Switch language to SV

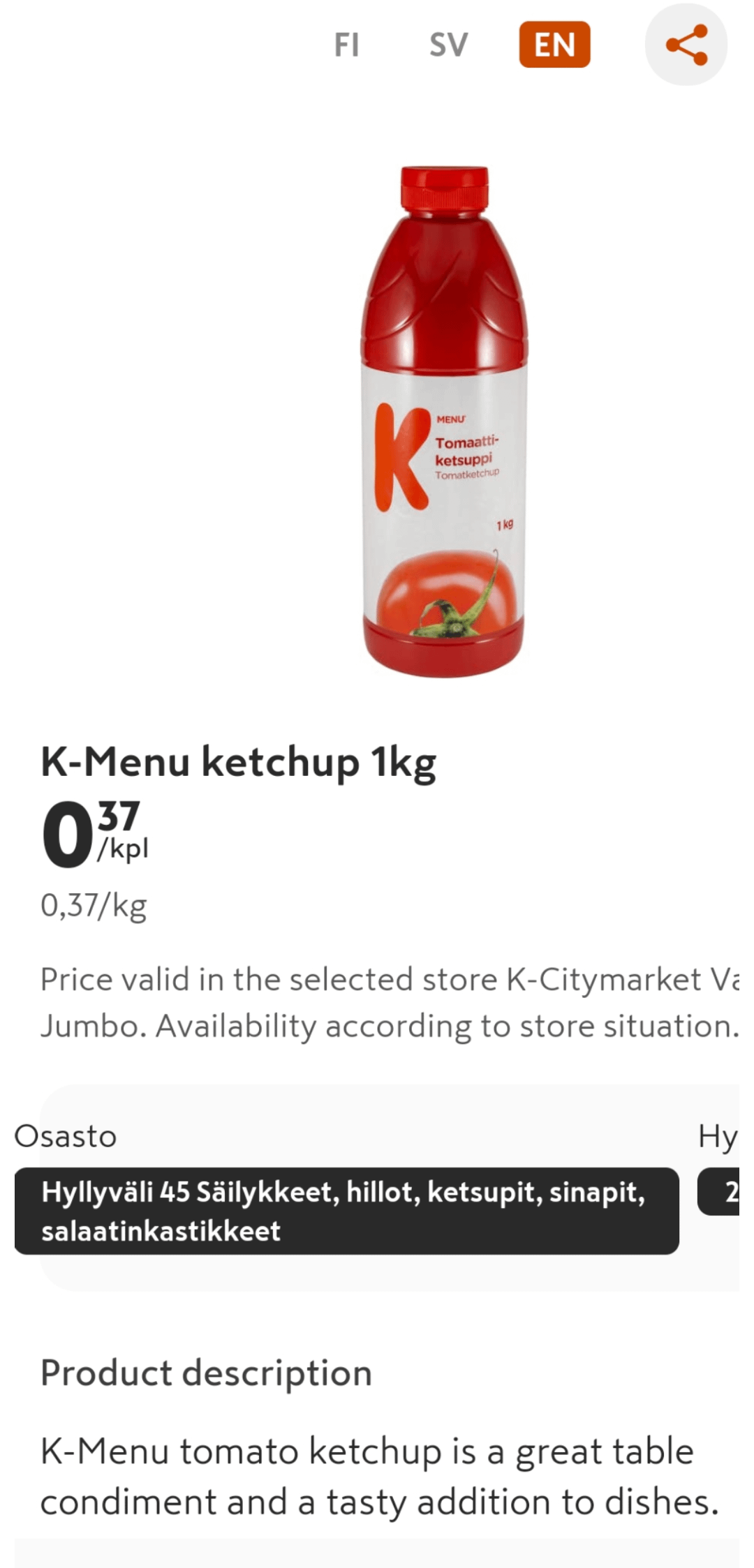[448, 45]
